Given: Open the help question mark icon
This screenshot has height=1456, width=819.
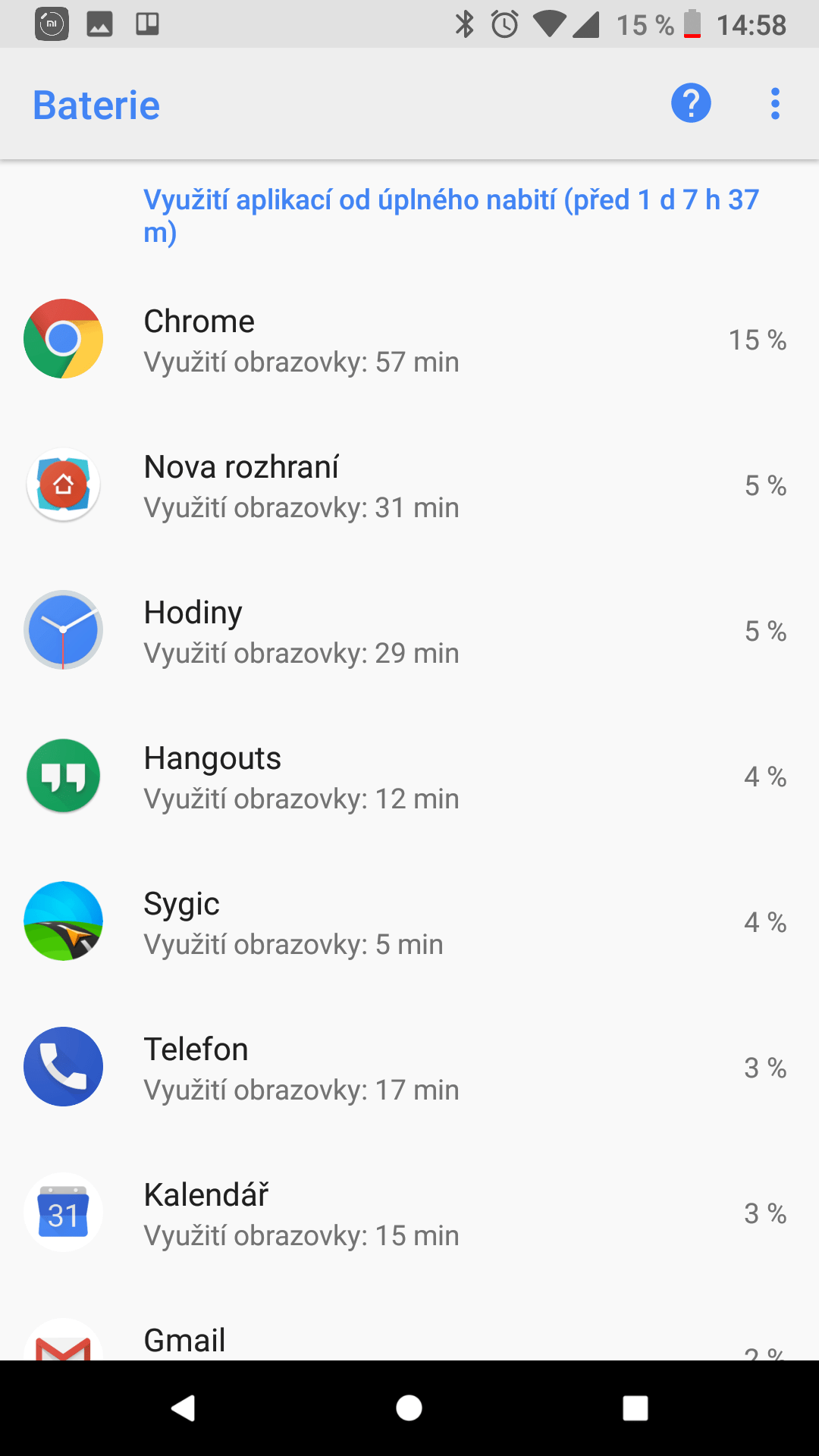Looking at the screenshot, I should (x=691, y=103).
